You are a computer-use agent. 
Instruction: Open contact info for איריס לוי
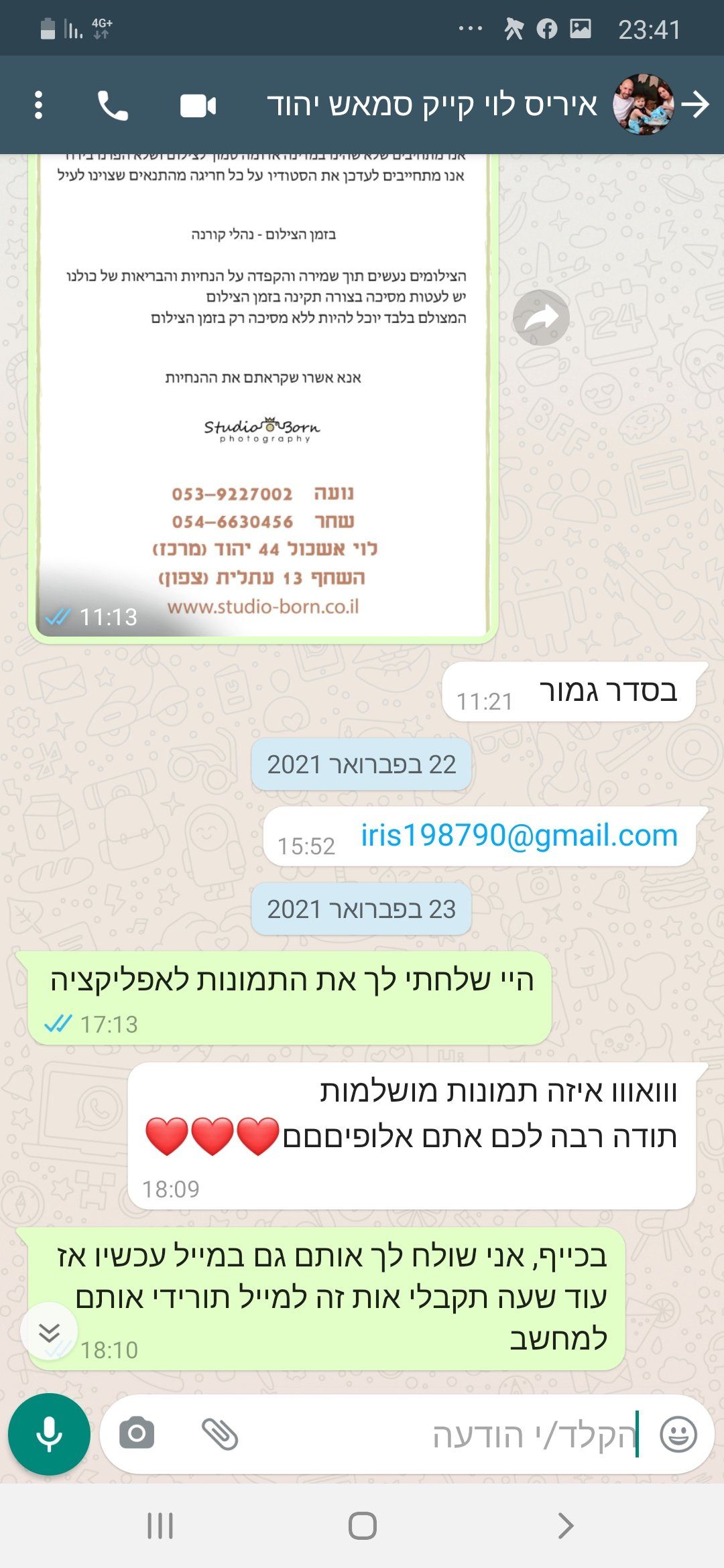pyautogui.click(x=432, y=105)
